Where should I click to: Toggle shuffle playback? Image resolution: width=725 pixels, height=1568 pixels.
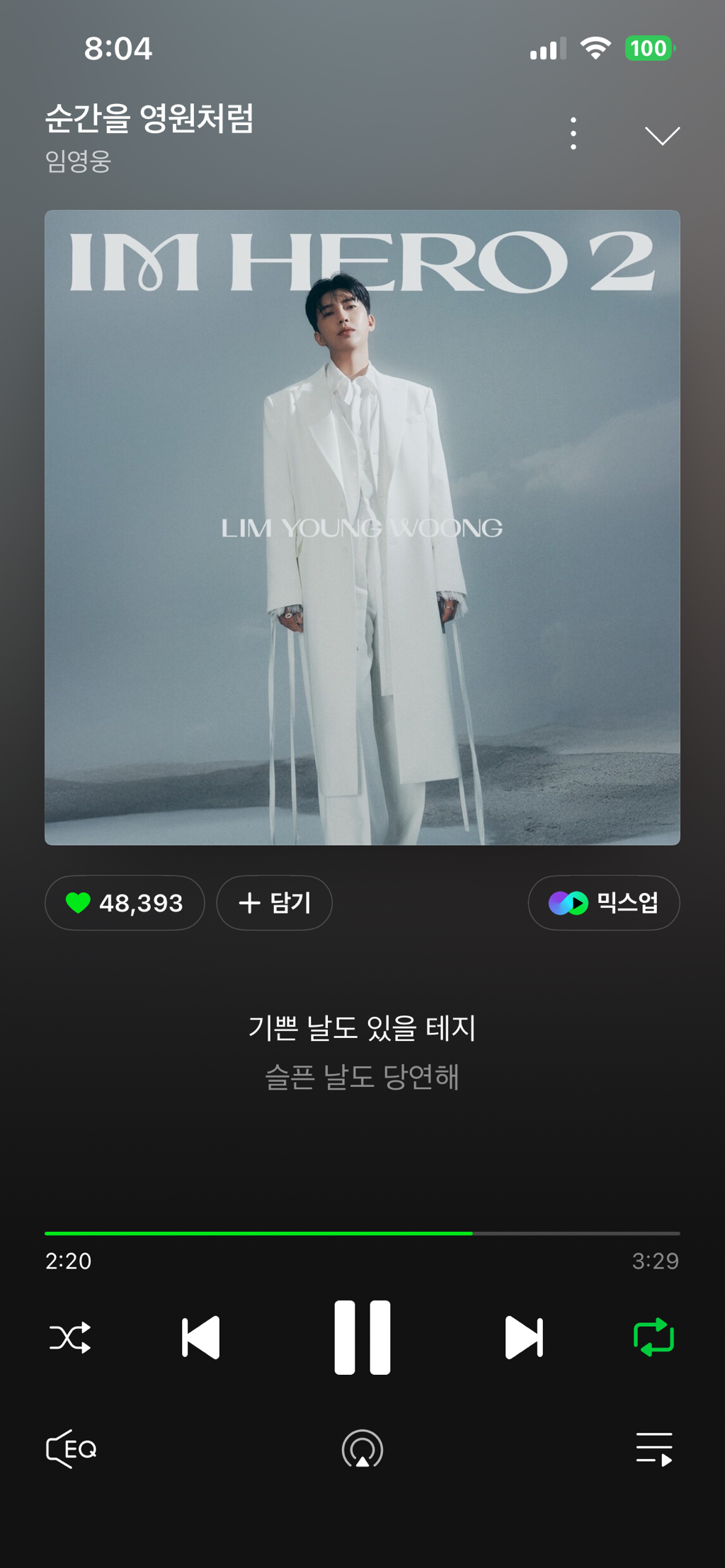70,1337
